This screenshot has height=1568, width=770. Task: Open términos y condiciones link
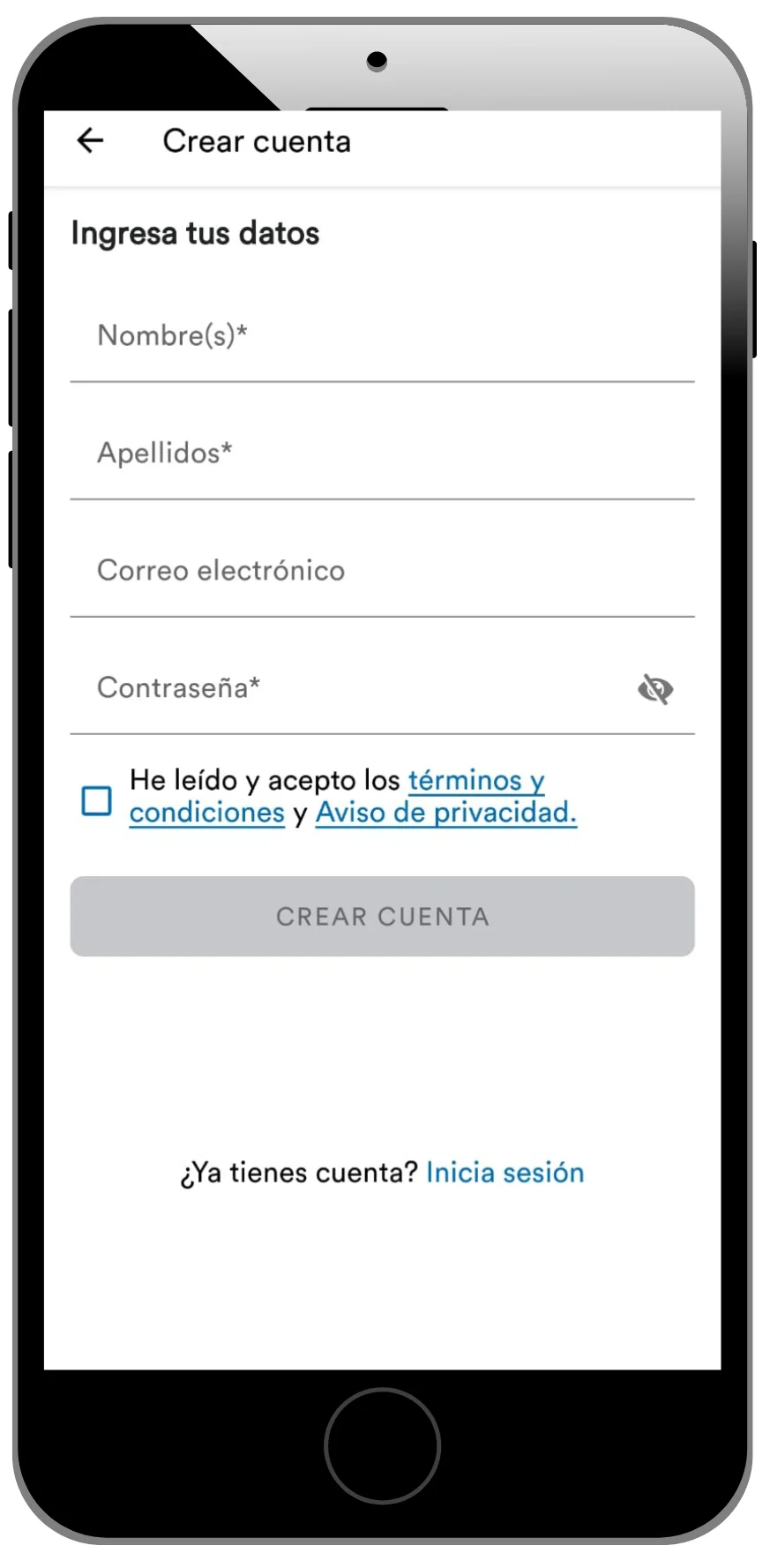tap(475, 781)
